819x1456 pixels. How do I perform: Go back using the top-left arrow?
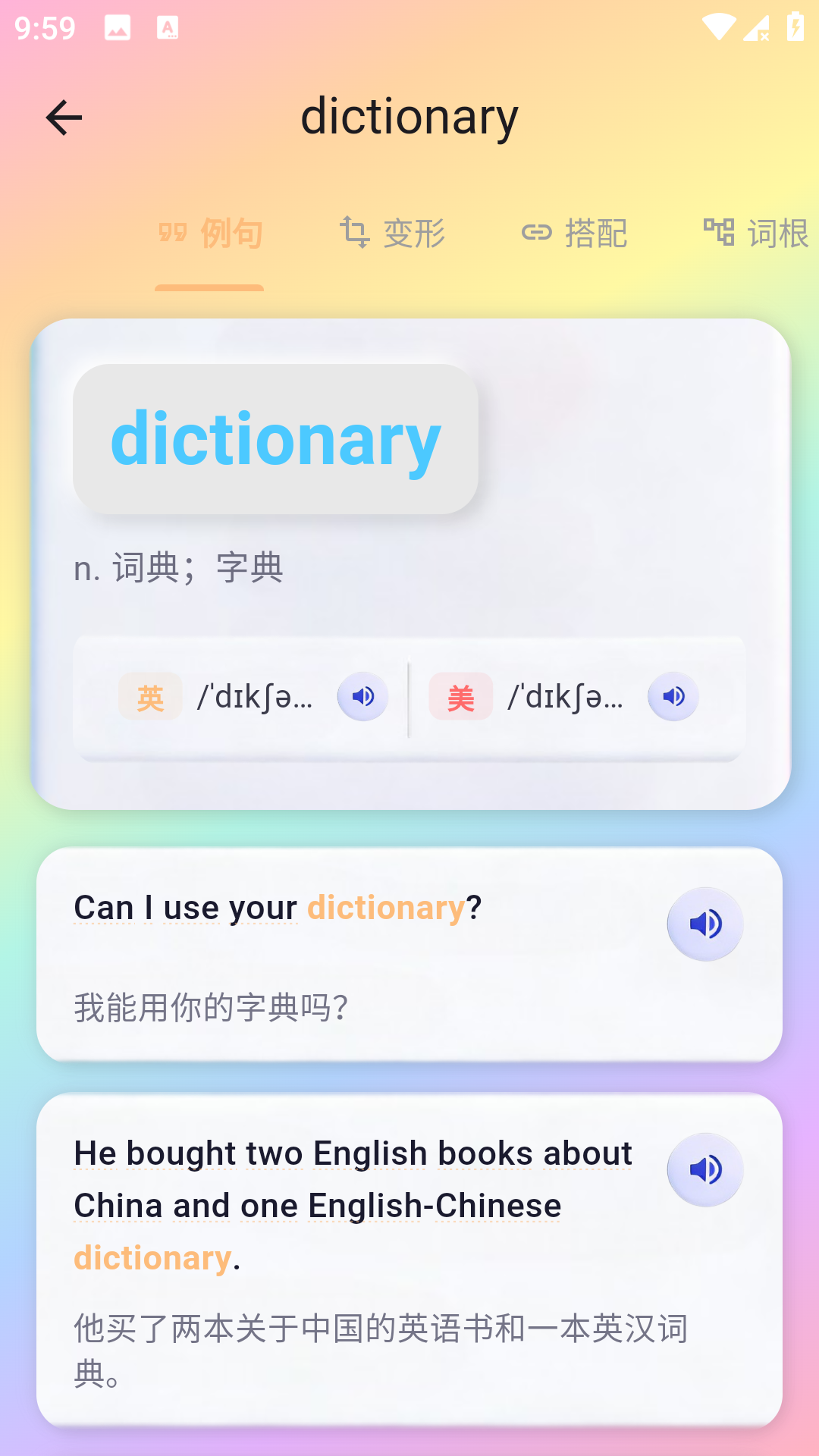[64, 118]
